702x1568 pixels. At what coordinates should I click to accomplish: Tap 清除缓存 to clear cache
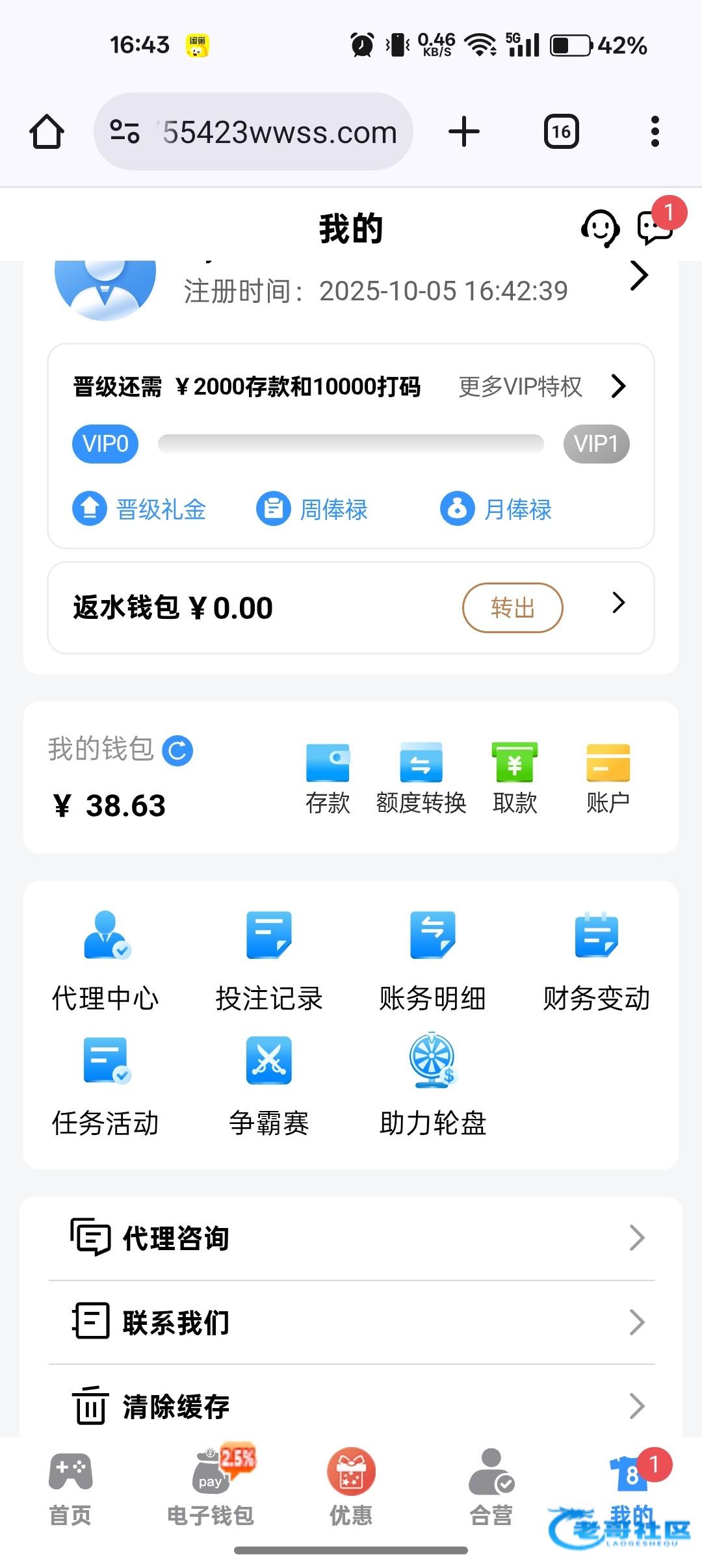tap(351, 1406)
